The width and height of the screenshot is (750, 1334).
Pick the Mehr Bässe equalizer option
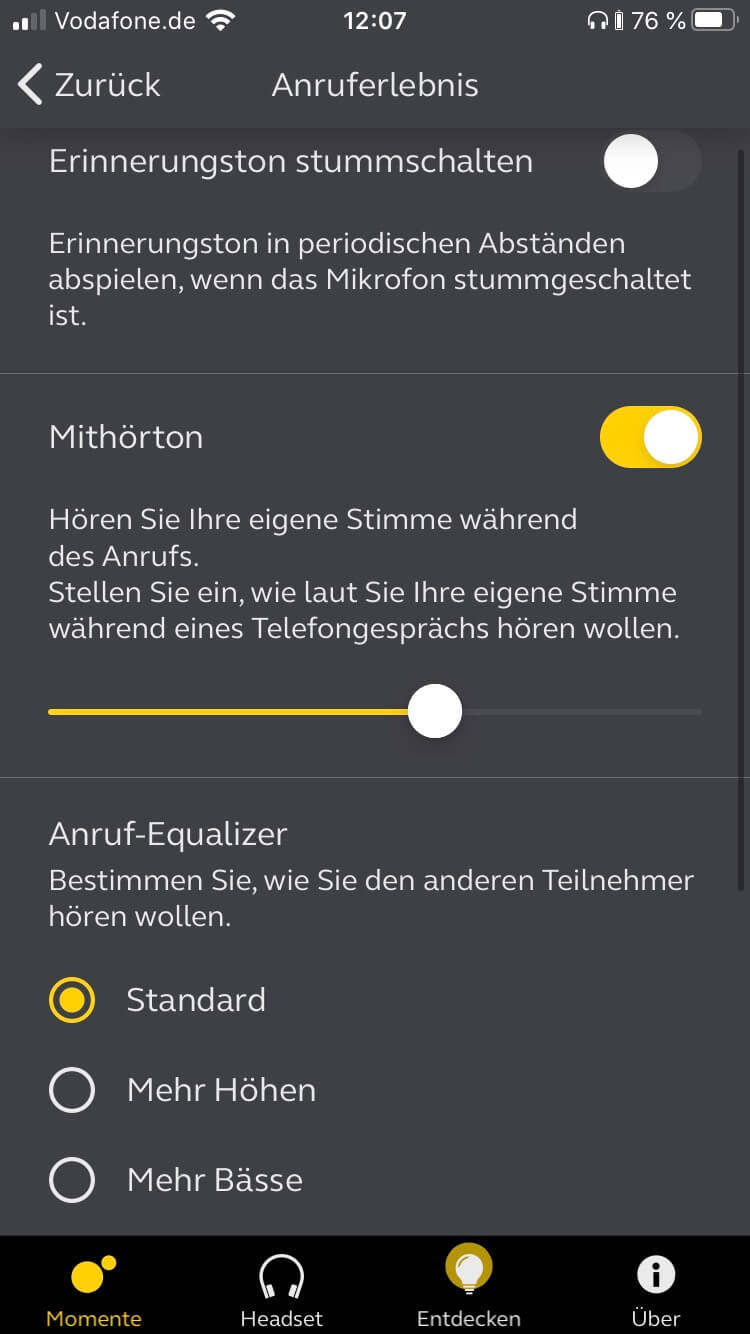(x=73, y=1180)
